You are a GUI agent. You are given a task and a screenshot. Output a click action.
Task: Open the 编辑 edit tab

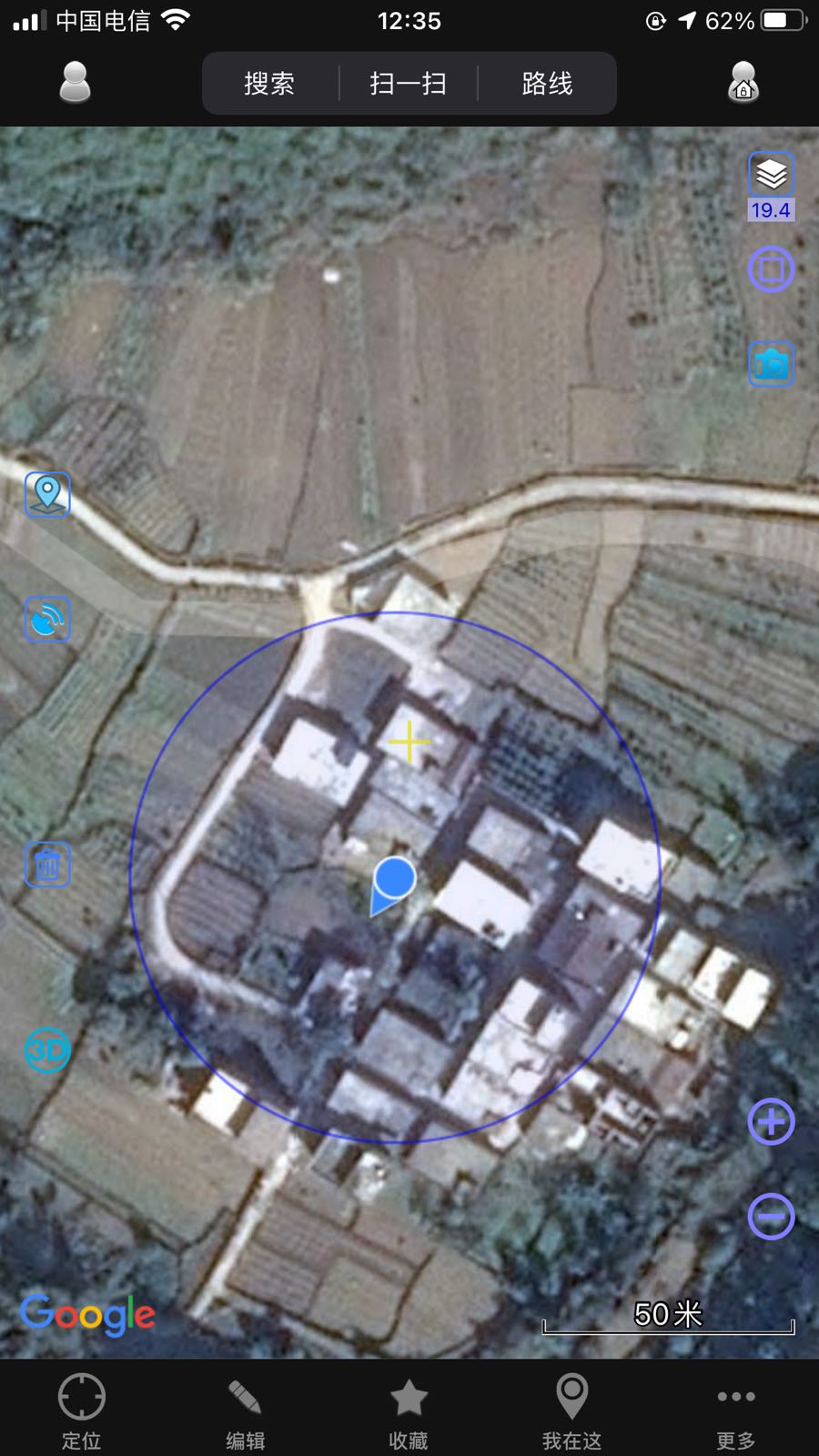(246, 1409)
